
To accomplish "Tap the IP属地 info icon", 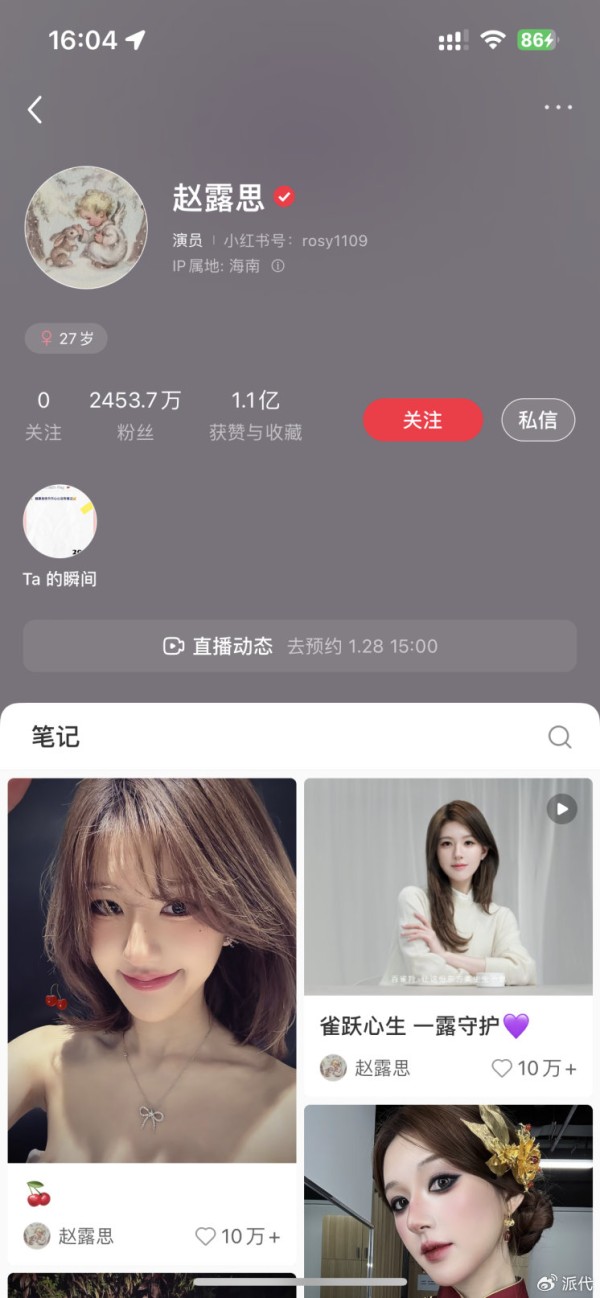I will 278,266.
